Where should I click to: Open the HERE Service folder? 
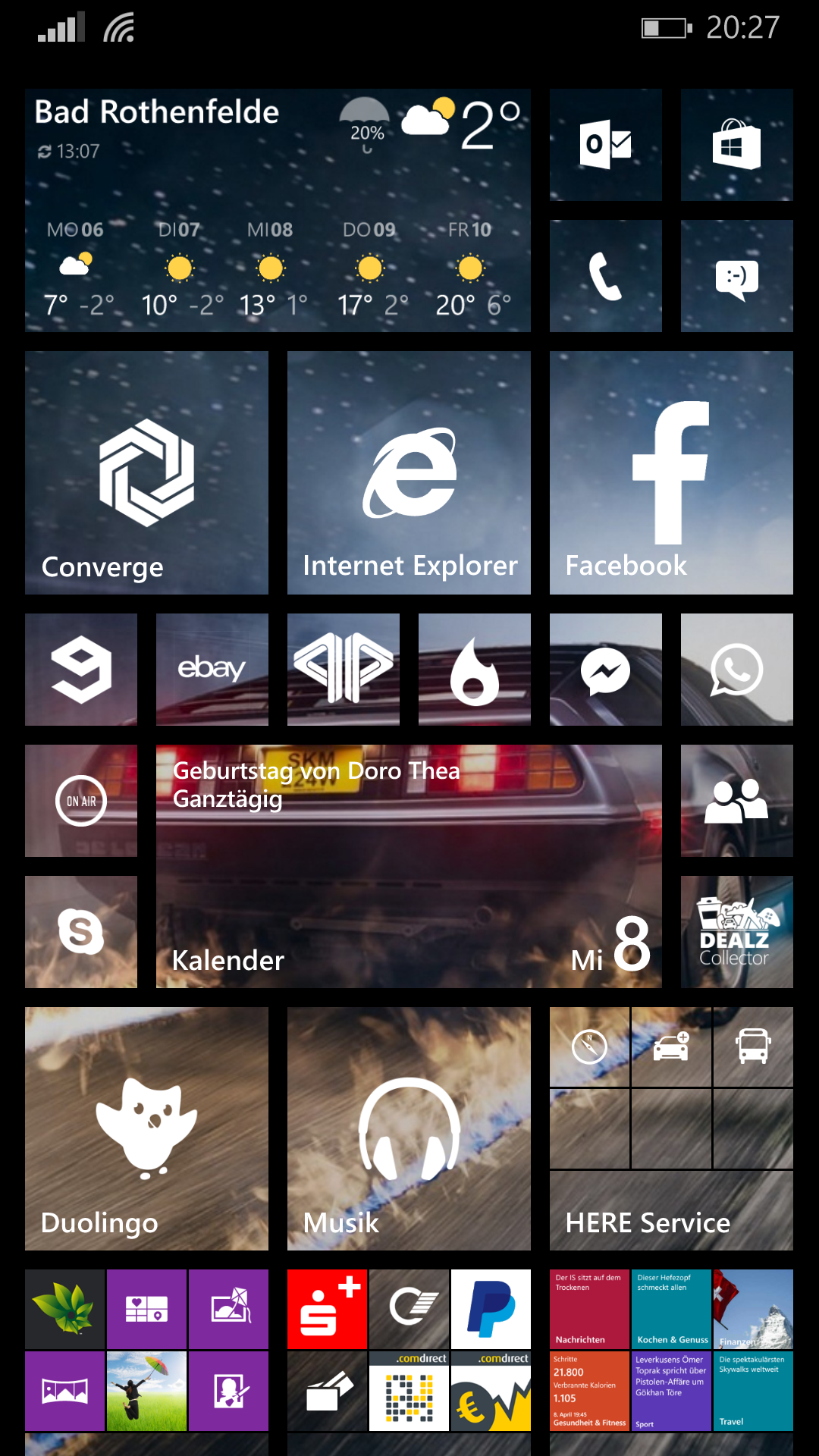[671, 1128]
